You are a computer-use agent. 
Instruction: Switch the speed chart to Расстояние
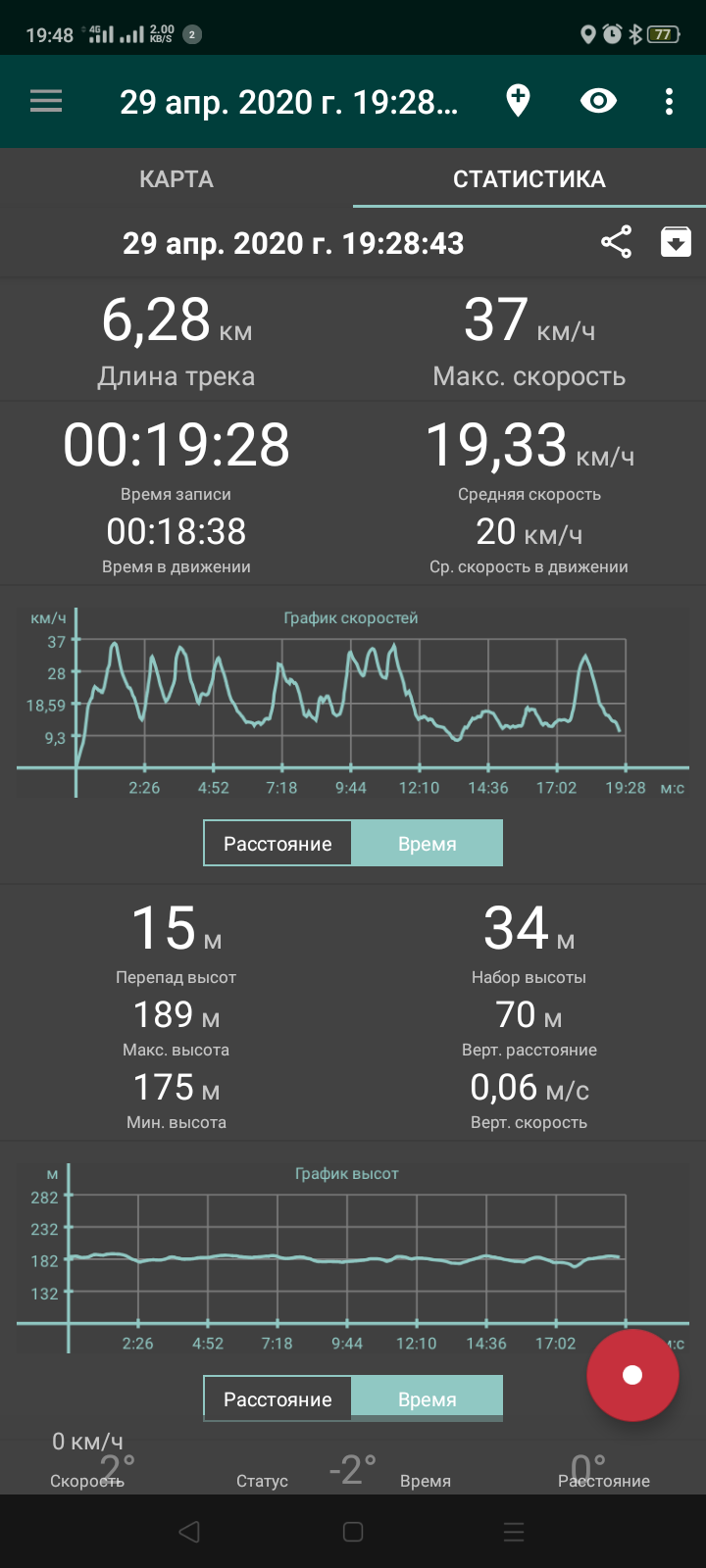277,844
